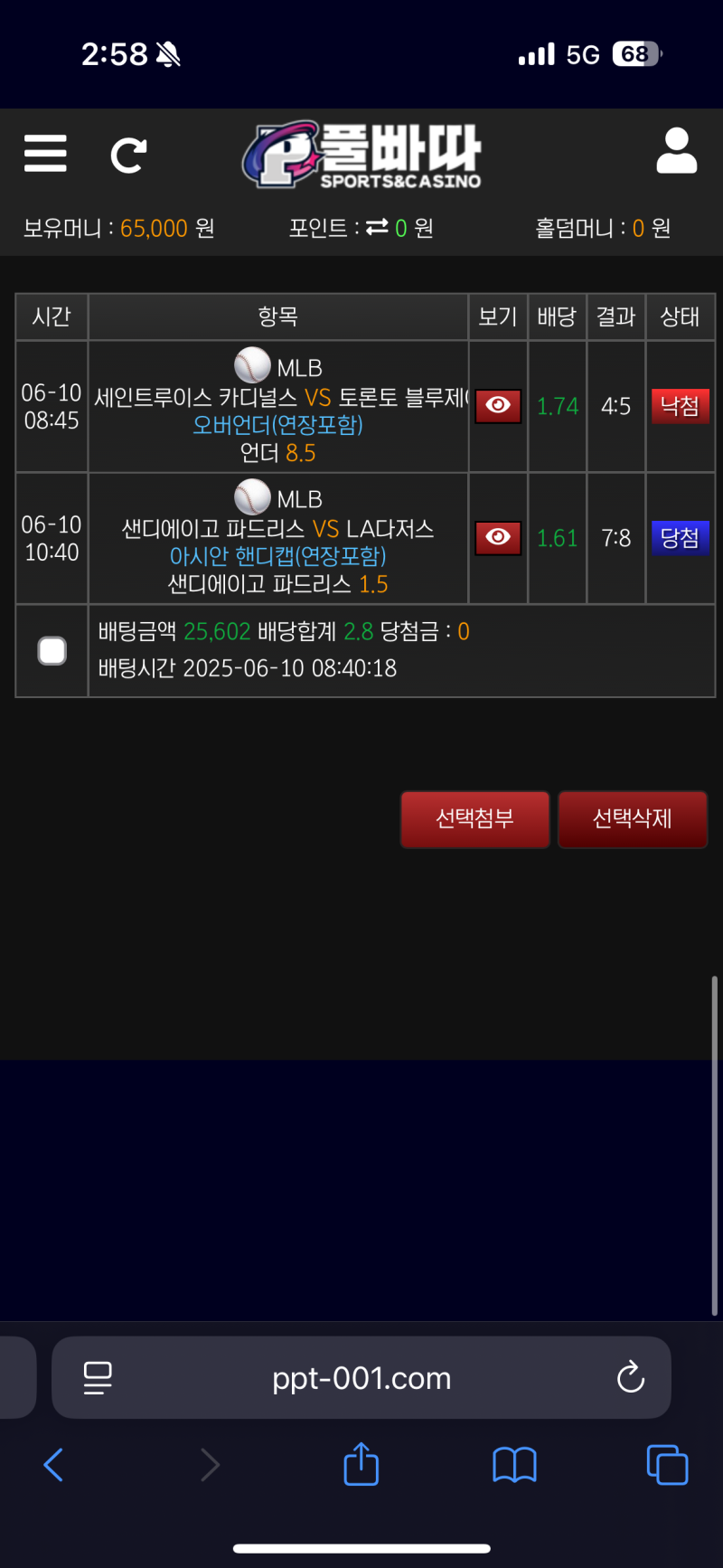Open the Safari tabs overview

click(x=667, y=1464)
